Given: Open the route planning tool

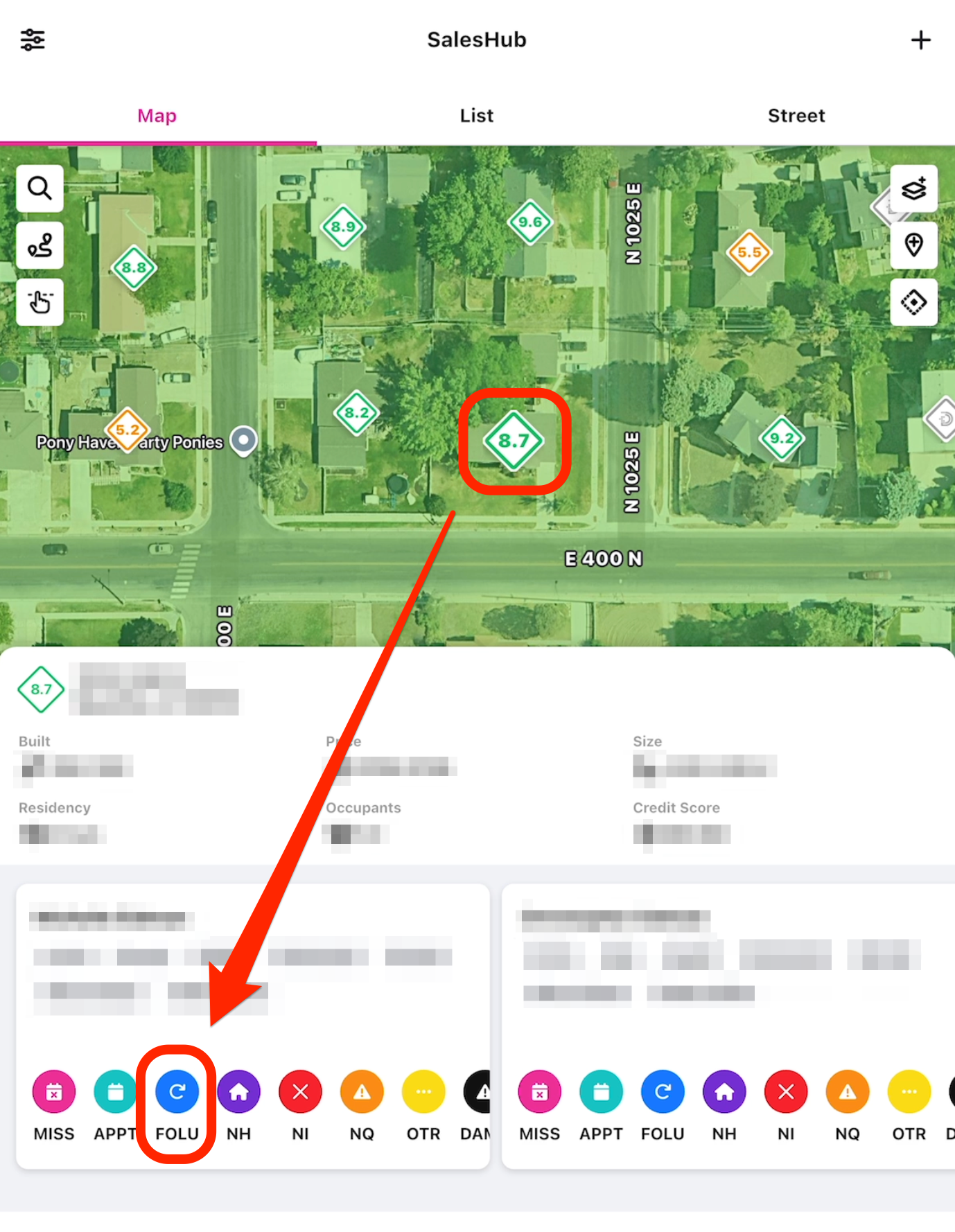Looking at the screenshot, I should tap(40, 245).
